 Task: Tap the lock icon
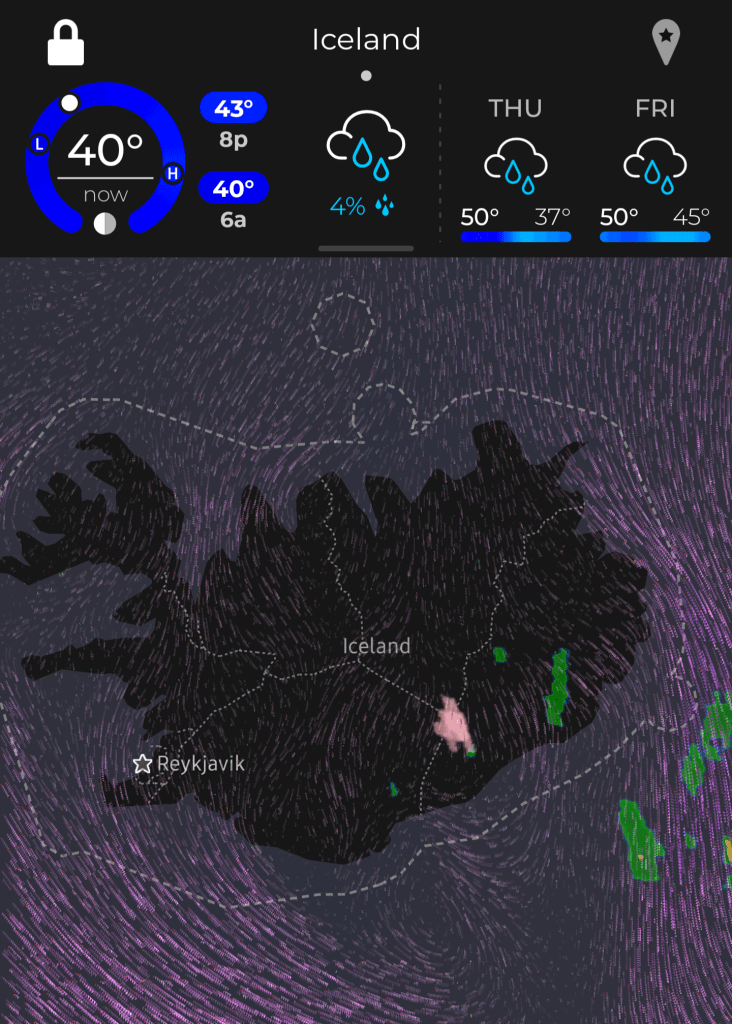click(66, 42)
